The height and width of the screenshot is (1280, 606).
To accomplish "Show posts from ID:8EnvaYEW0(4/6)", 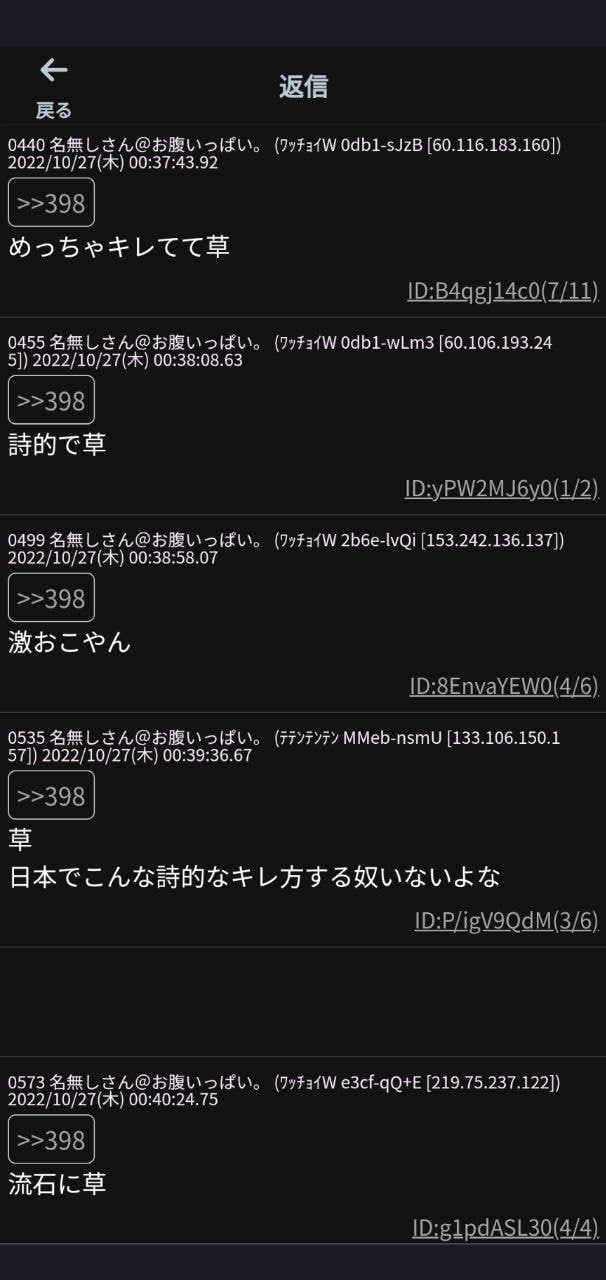I will [x=504, y=686].
